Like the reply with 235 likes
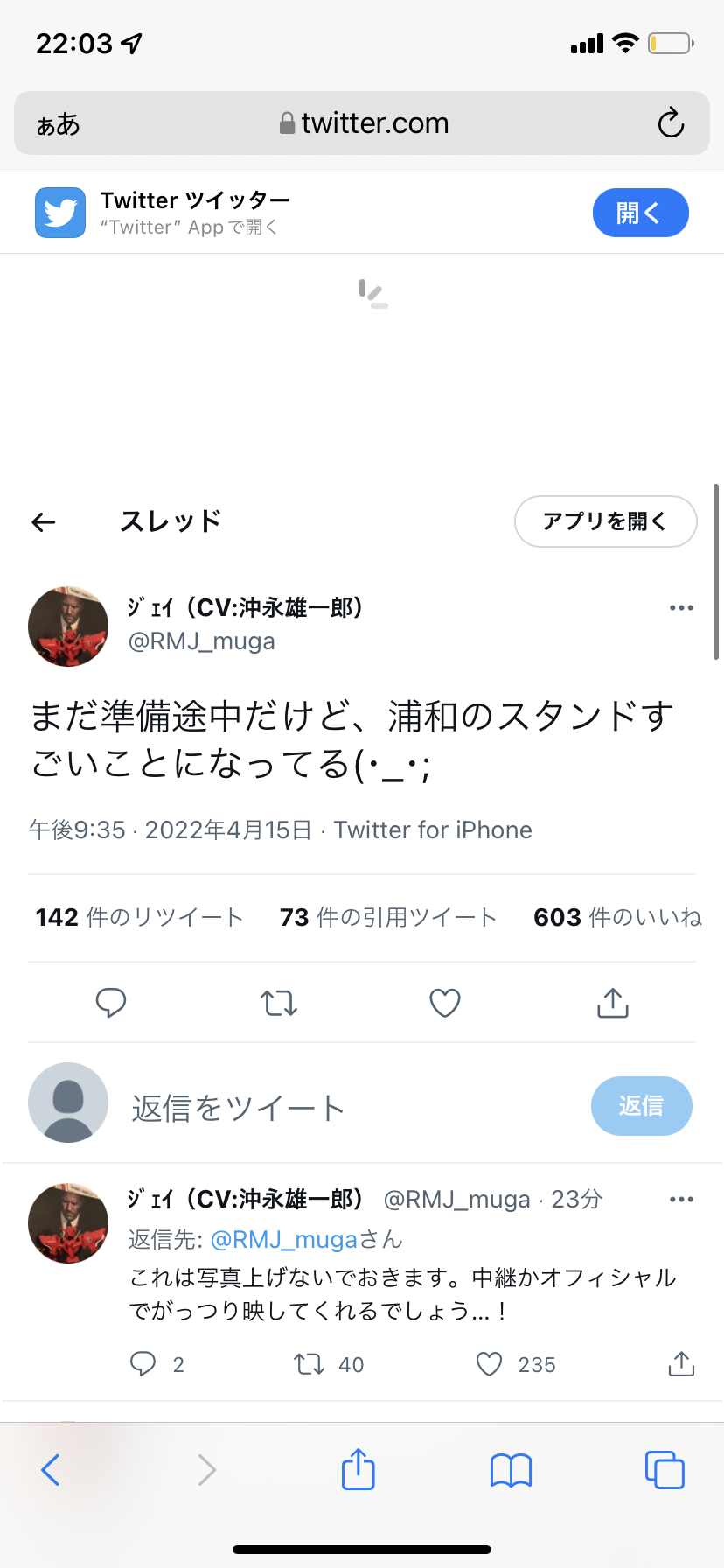This screenshot has width=724, height=1568. pos(490,1363)
